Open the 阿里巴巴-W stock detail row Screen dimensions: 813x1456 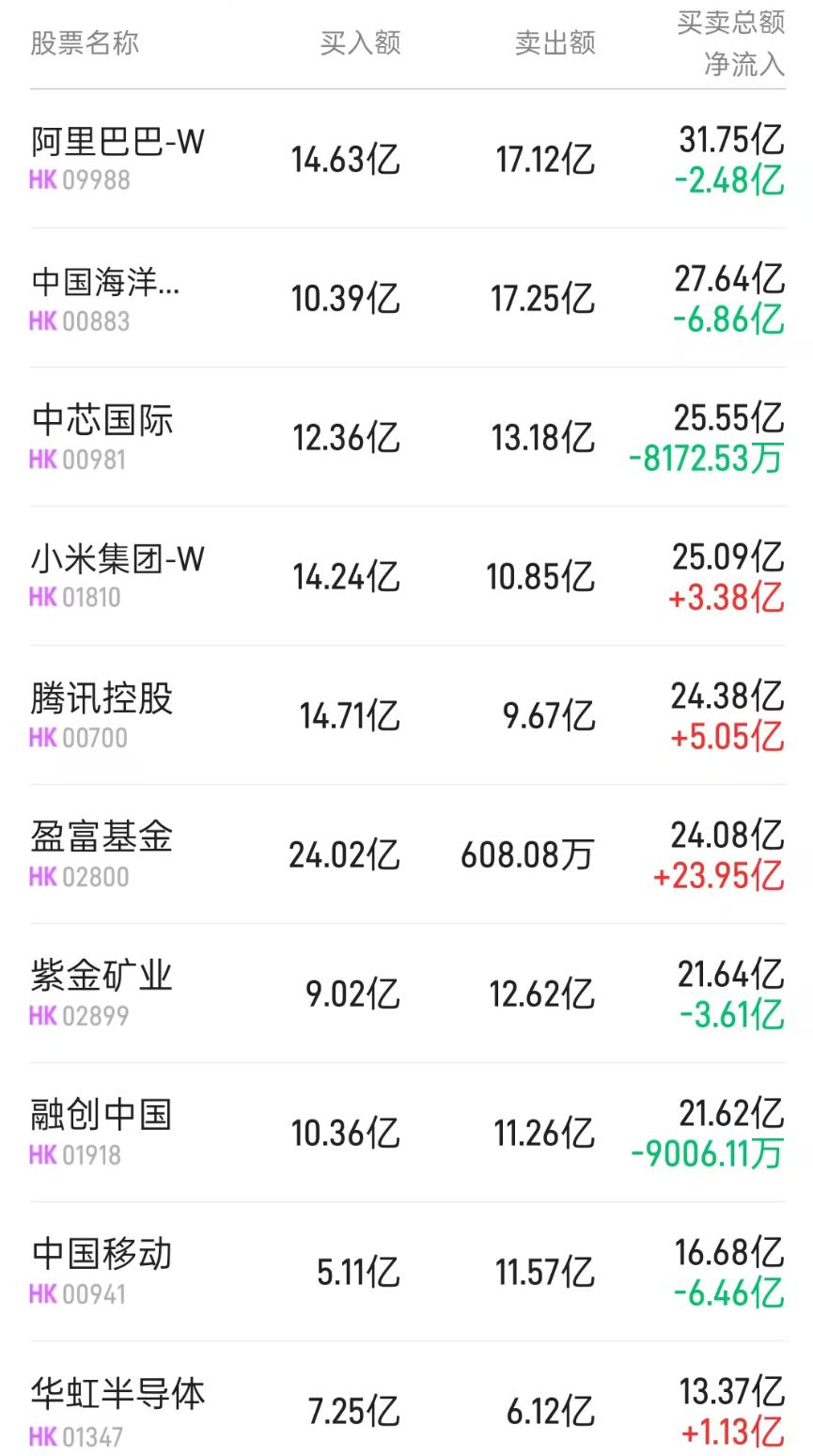pyautogui.click(x=113, y=143)
